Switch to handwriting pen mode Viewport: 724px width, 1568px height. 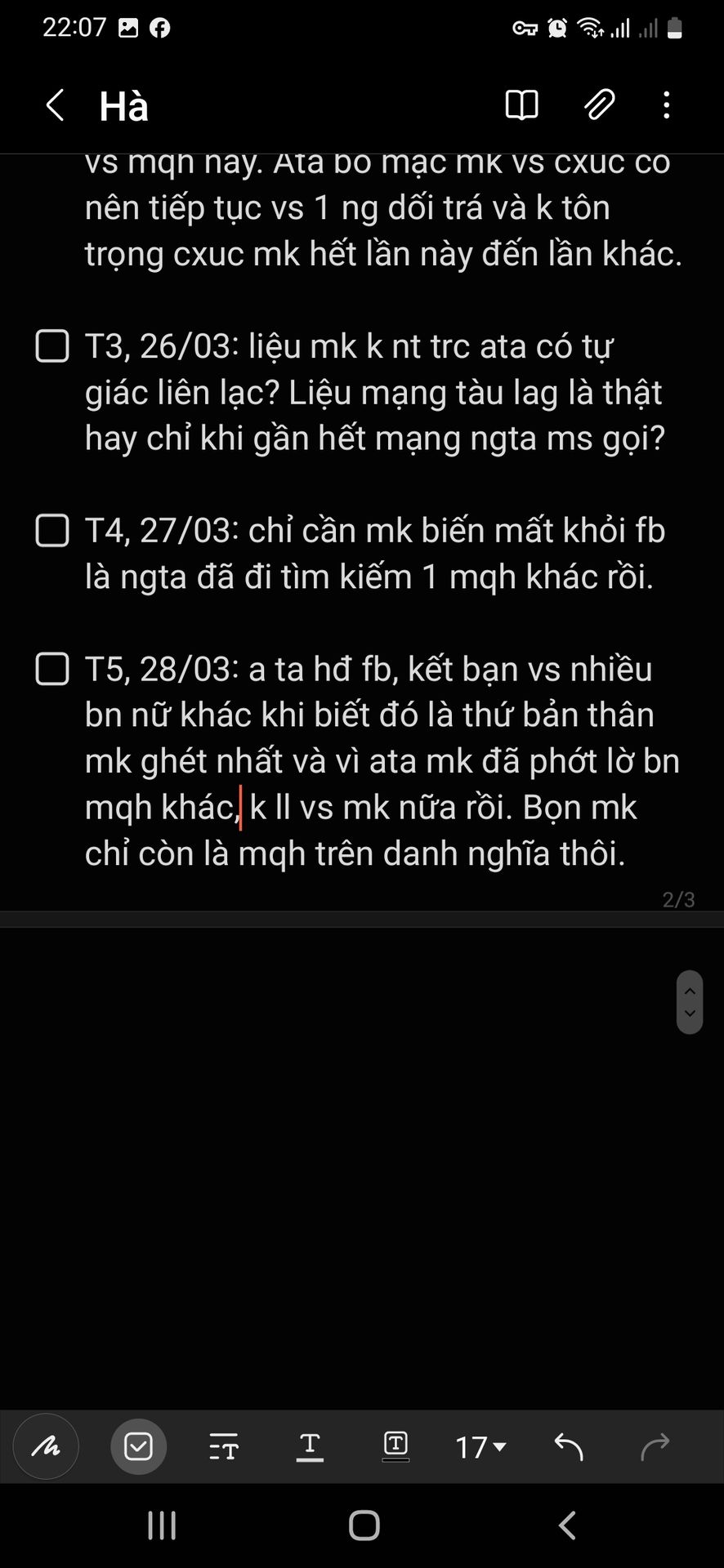coord(46,1446)
